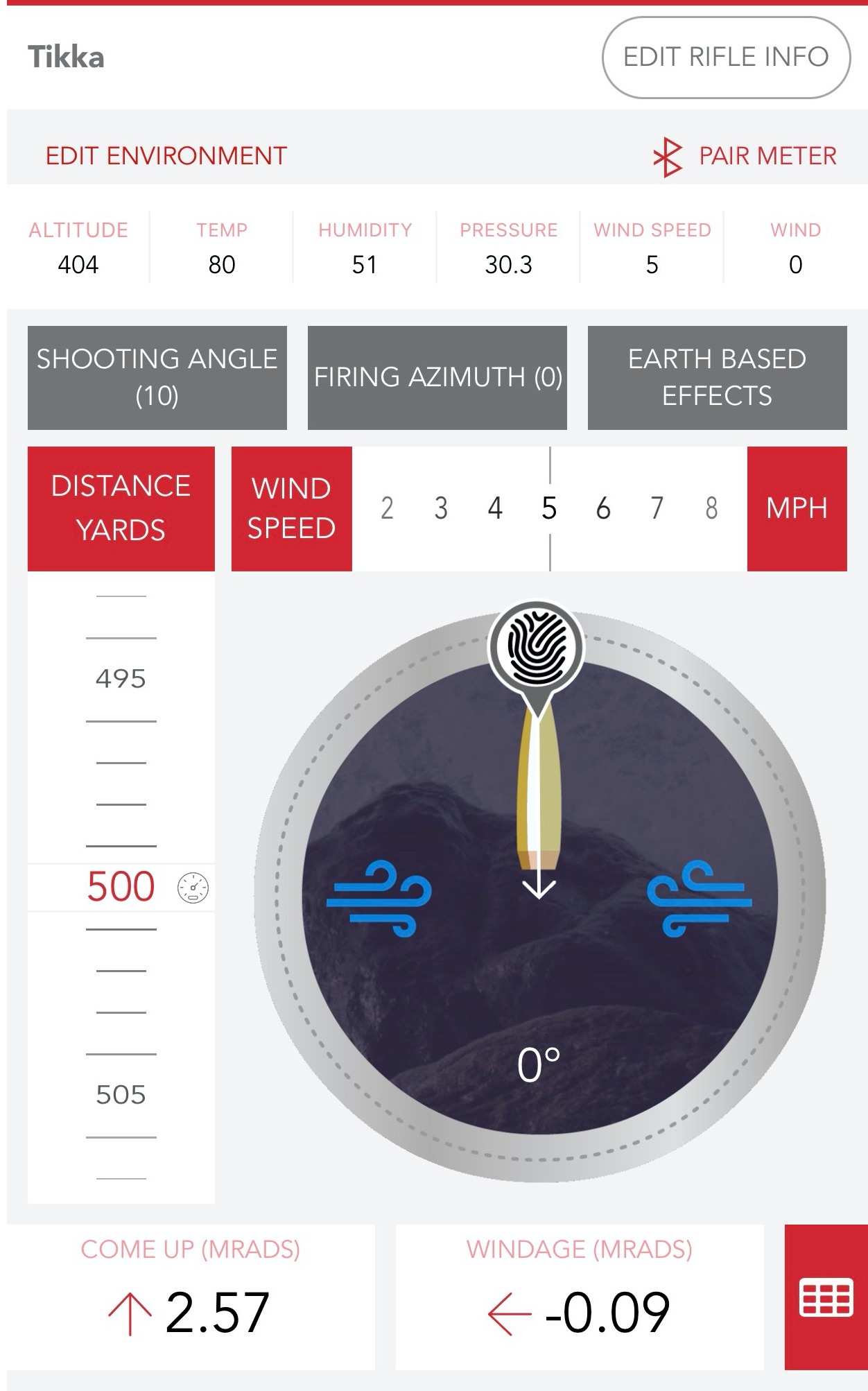Select 495 yards on the distance picker
This screenshot has height=1391, width=868.
121,678
